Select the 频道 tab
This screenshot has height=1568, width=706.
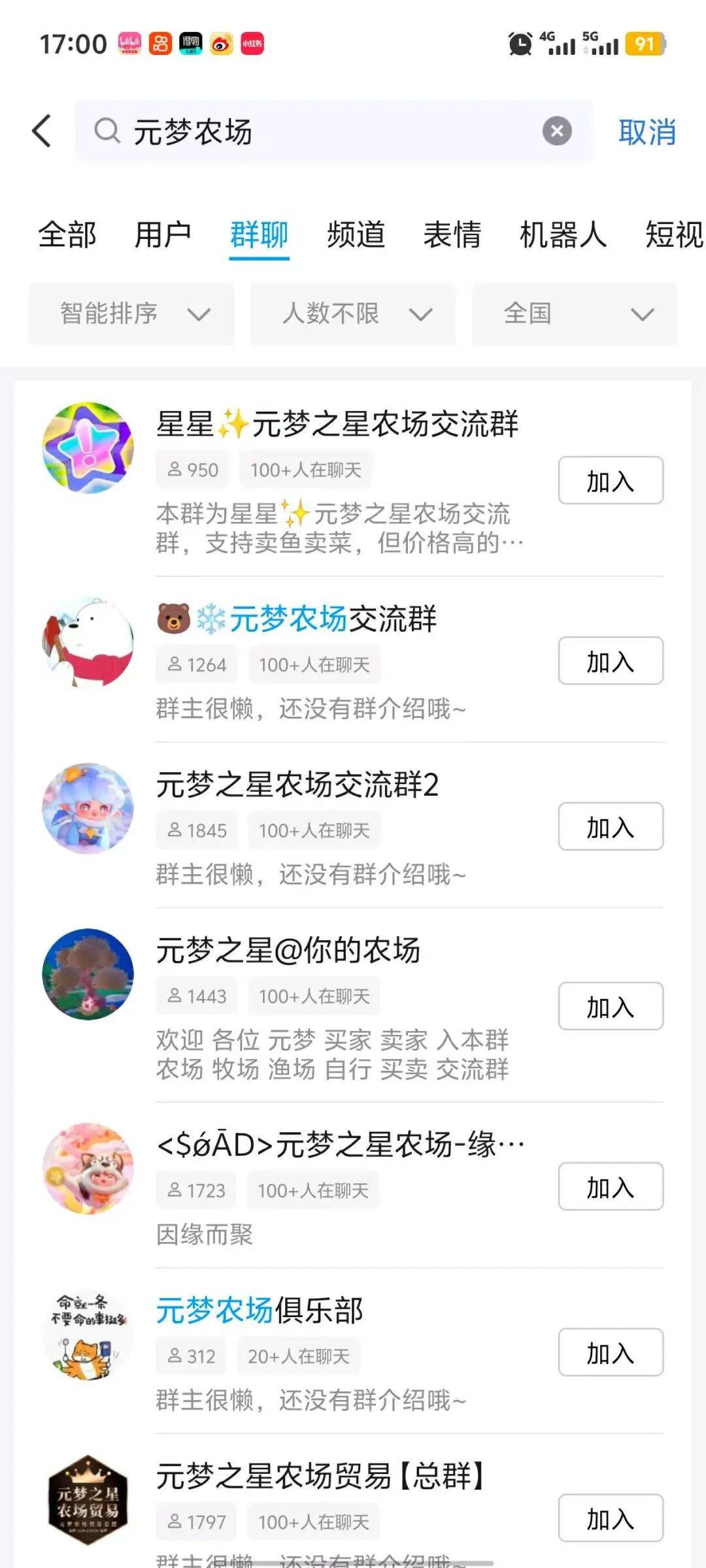click(x=356, y=235)
